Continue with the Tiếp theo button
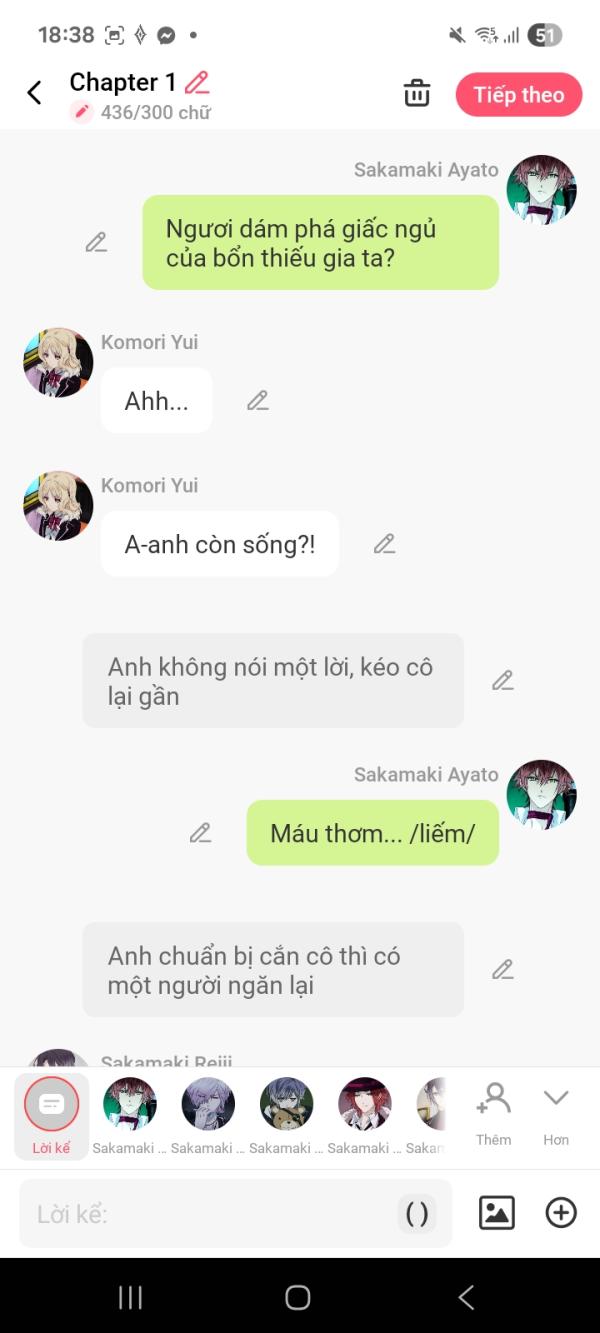600x1333 pixels. (518, 95)
